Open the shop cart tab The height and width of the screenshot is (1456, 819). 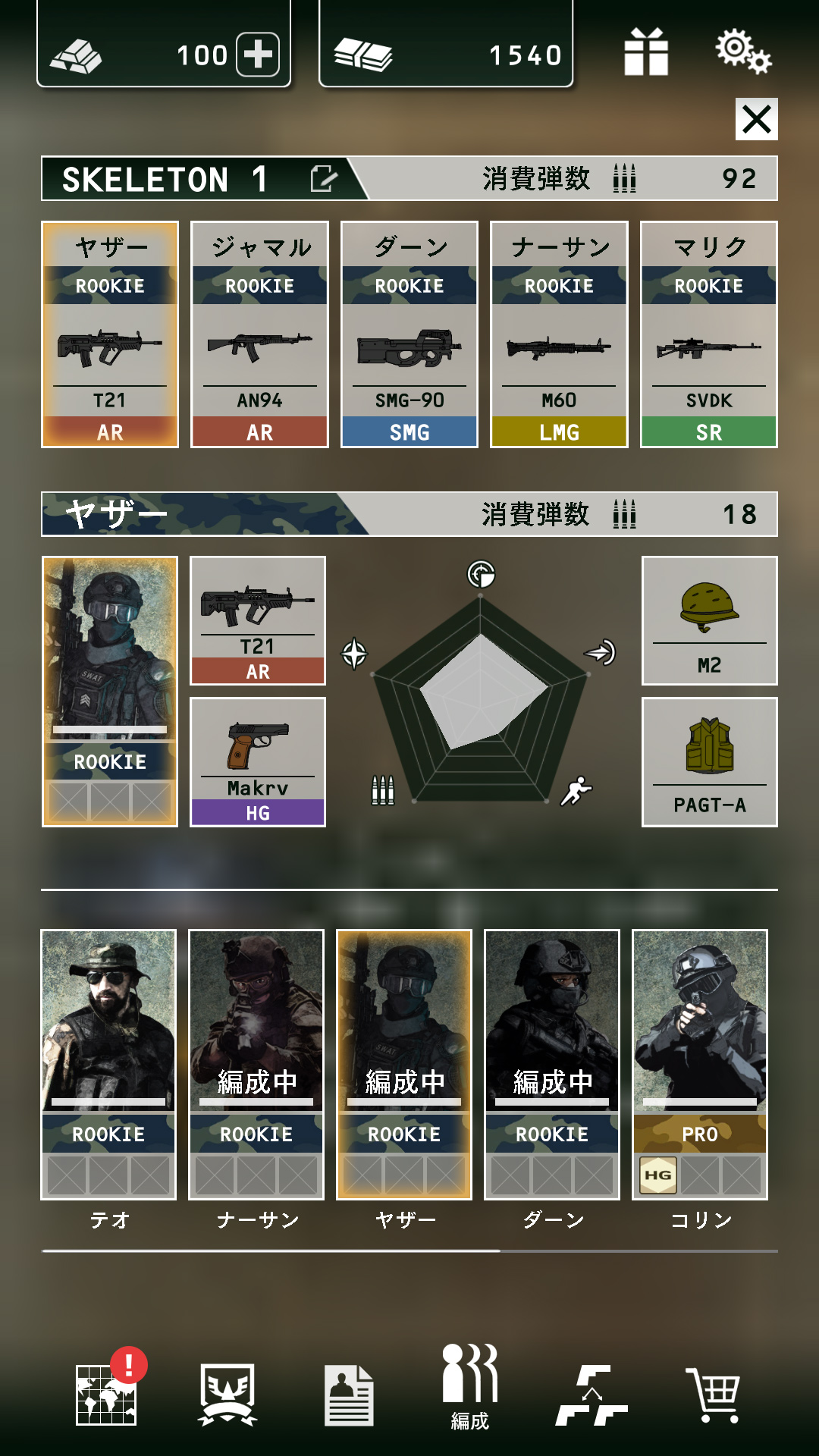[713, 1394]
